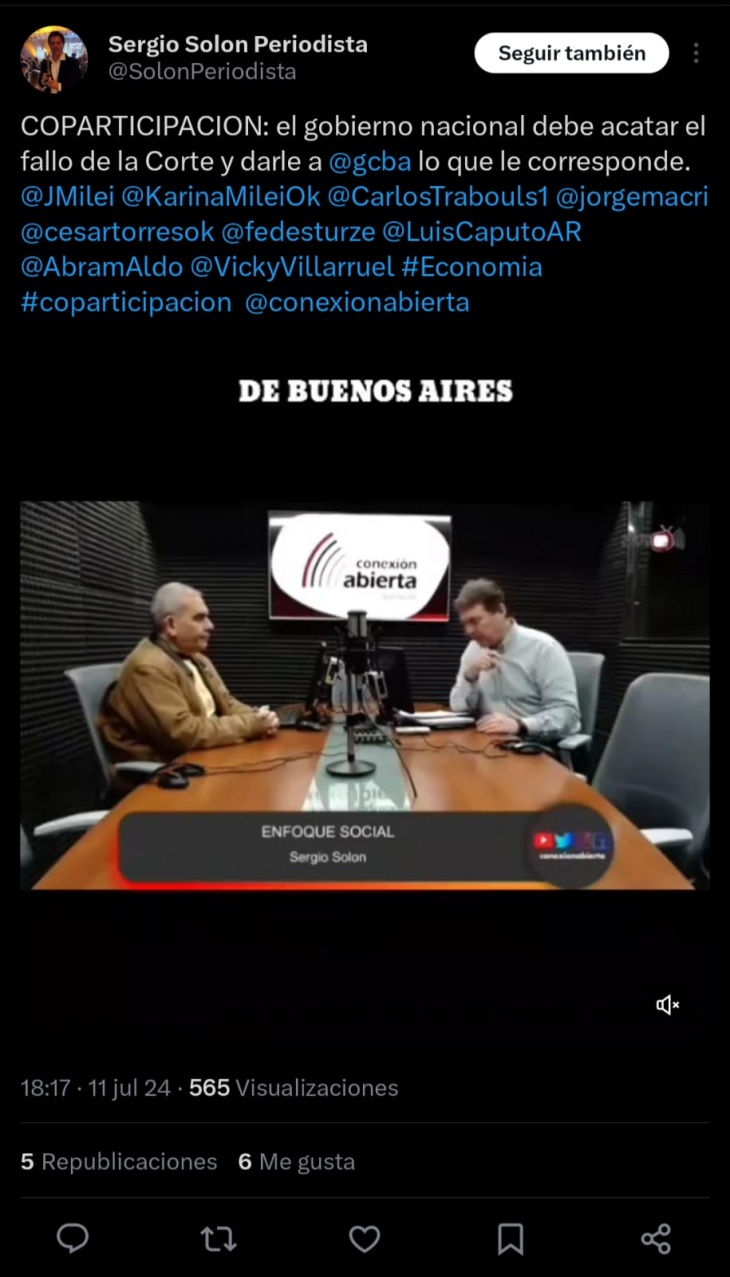Repost this tweet
The height and width of the screenshot is (1277, 730).
click(218, 1239)
